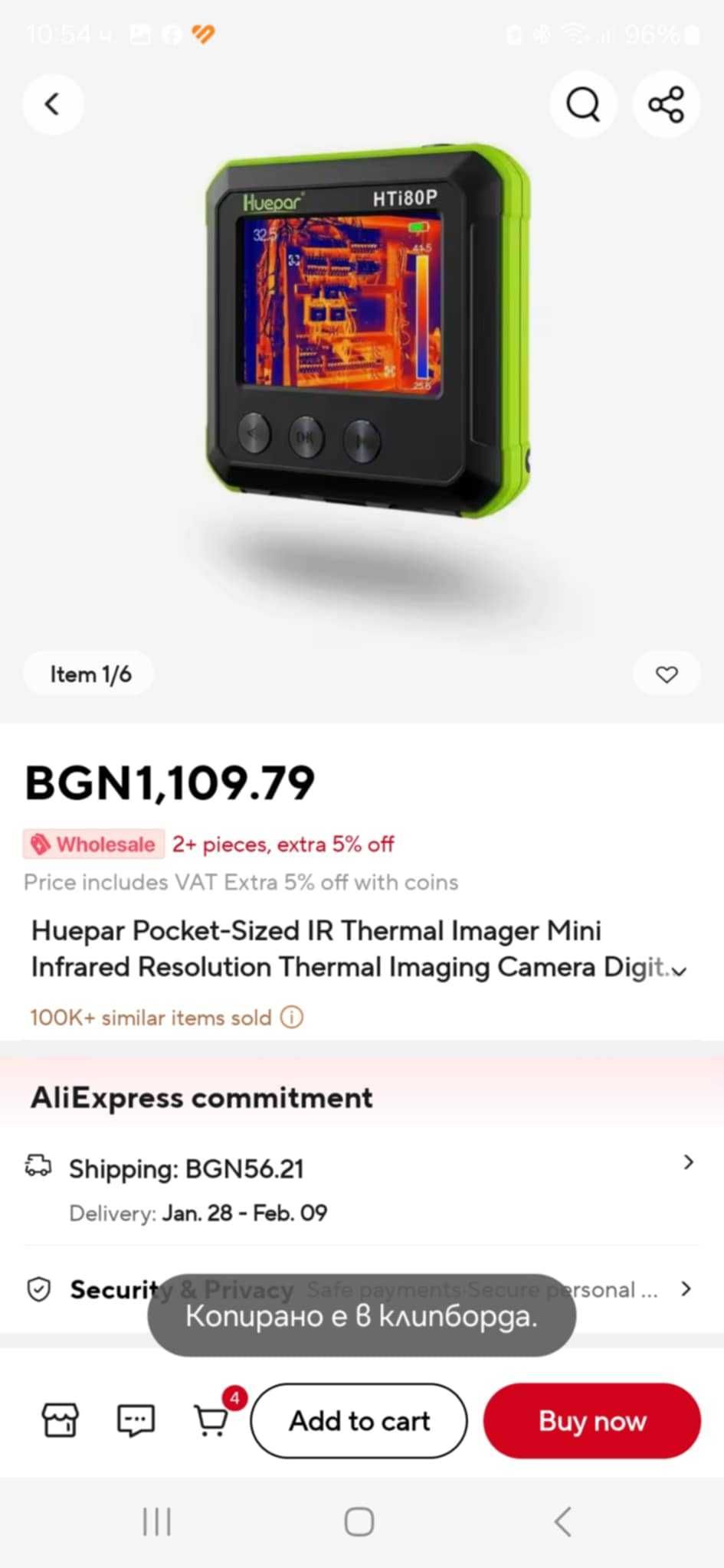This screenshot has width=724, height=1568.
Task: Open the search icon
Action: click(583, 104)
